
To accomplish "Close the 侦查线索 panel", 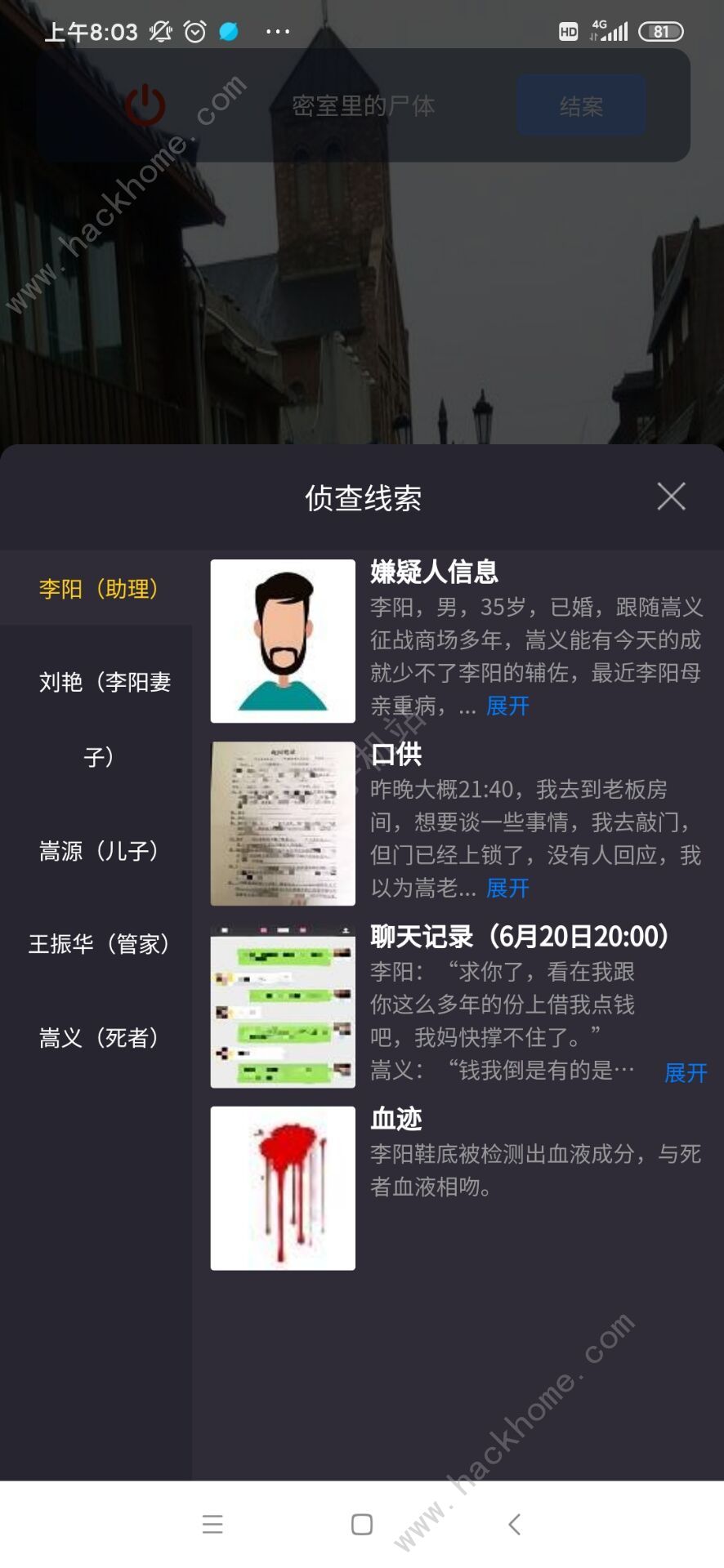I will (x=671, y=496).
